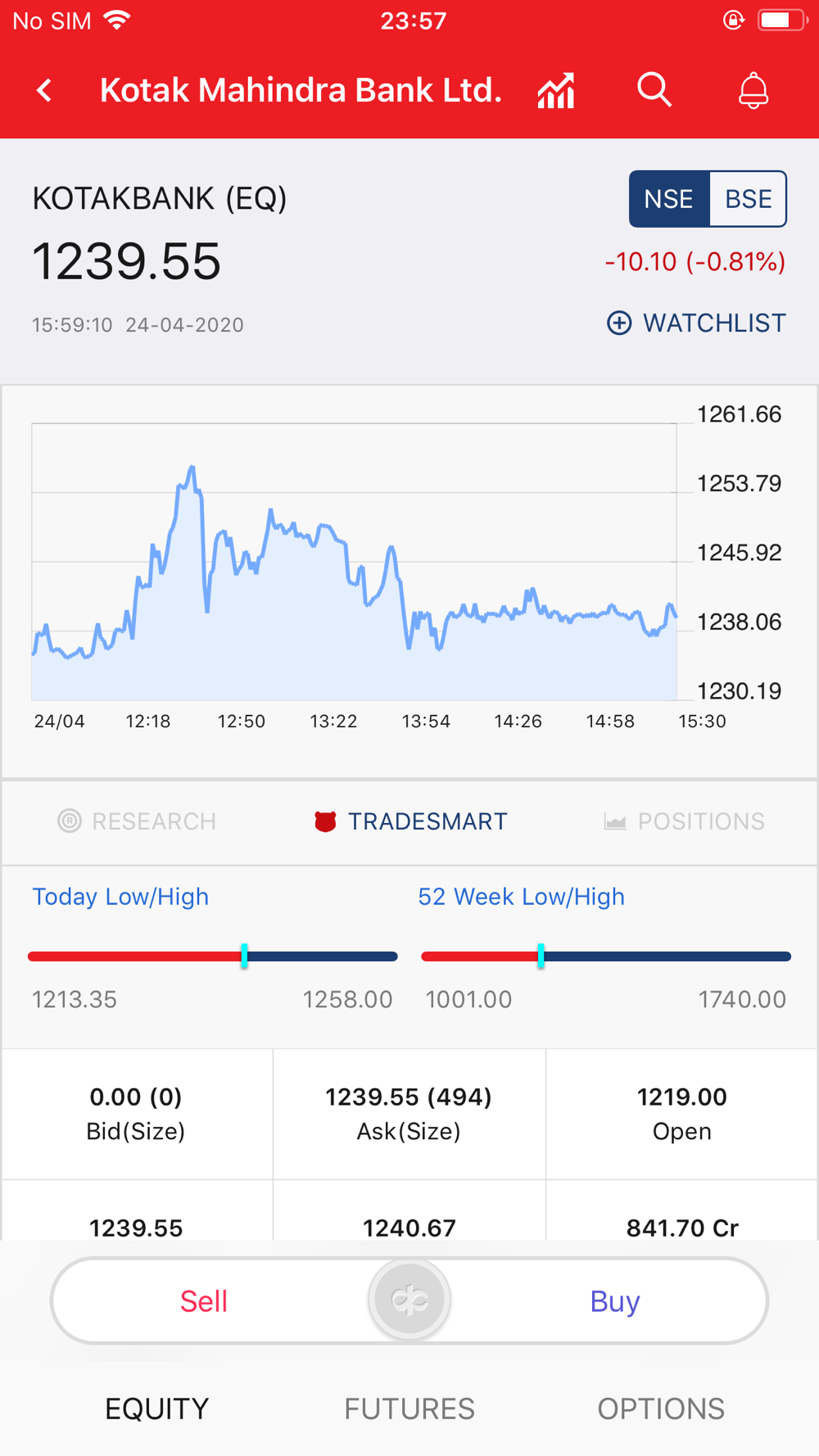Open the Research tab
The height and width of the screenshot is (1456, 819).
pos(137,821)
